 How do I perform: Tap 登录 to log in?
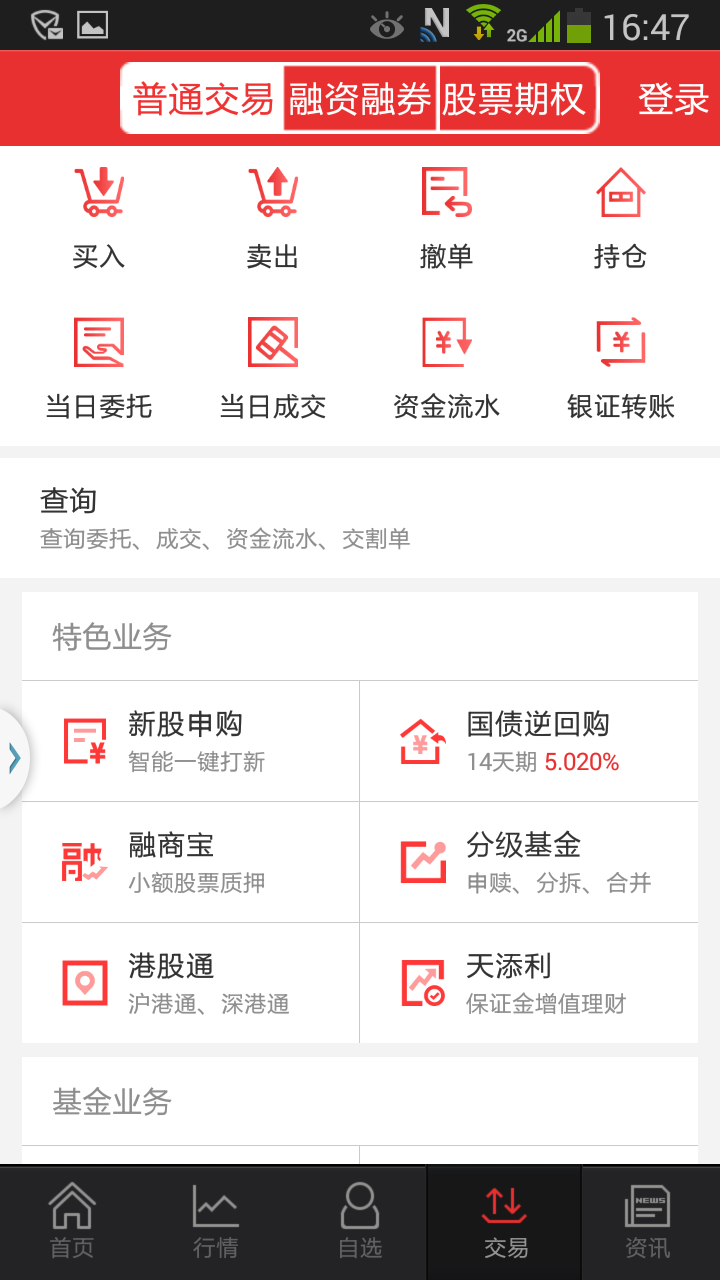tap(673, 99)
